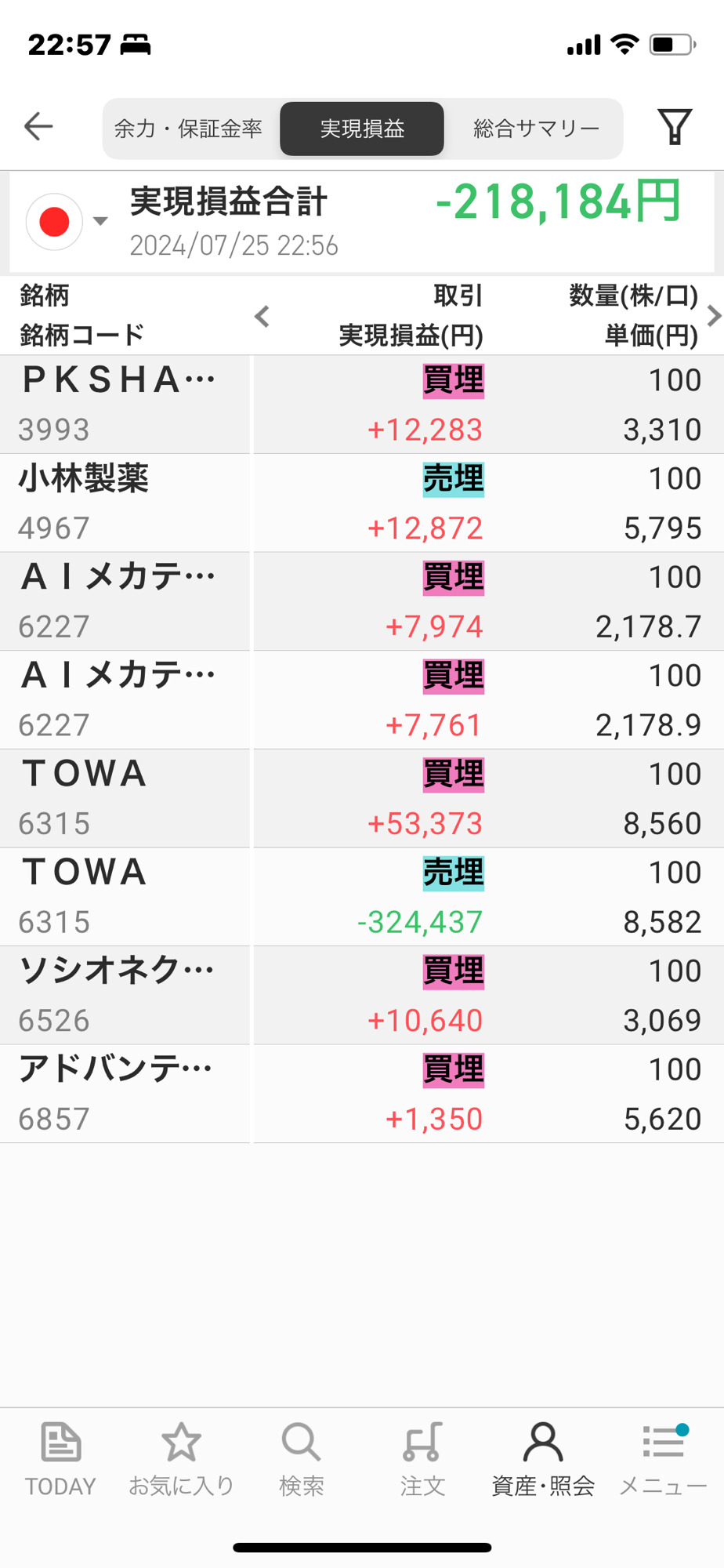724x1568 pixels.
Task: Open the ソシオネク 6526 row
Action: coord(362,996)
